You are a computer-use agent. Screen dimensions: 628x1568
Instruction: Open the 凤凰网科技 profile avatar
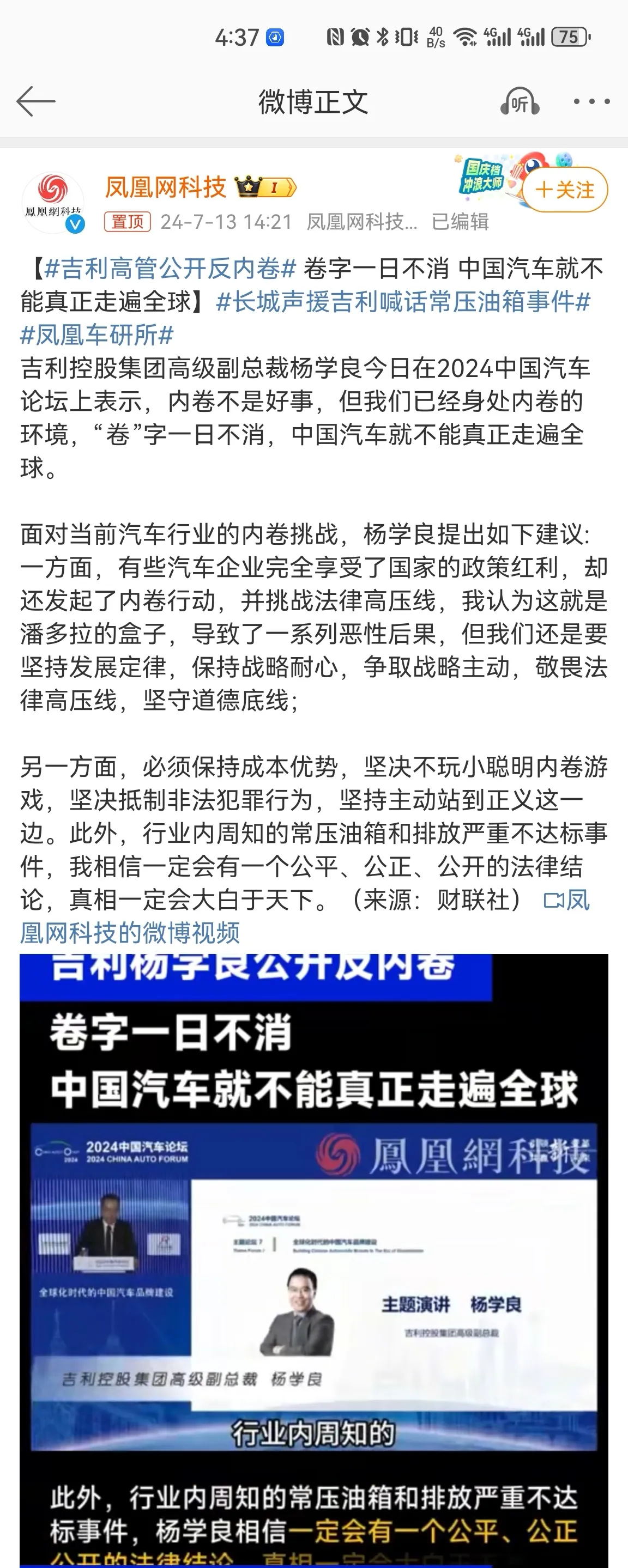pos(53,203)
